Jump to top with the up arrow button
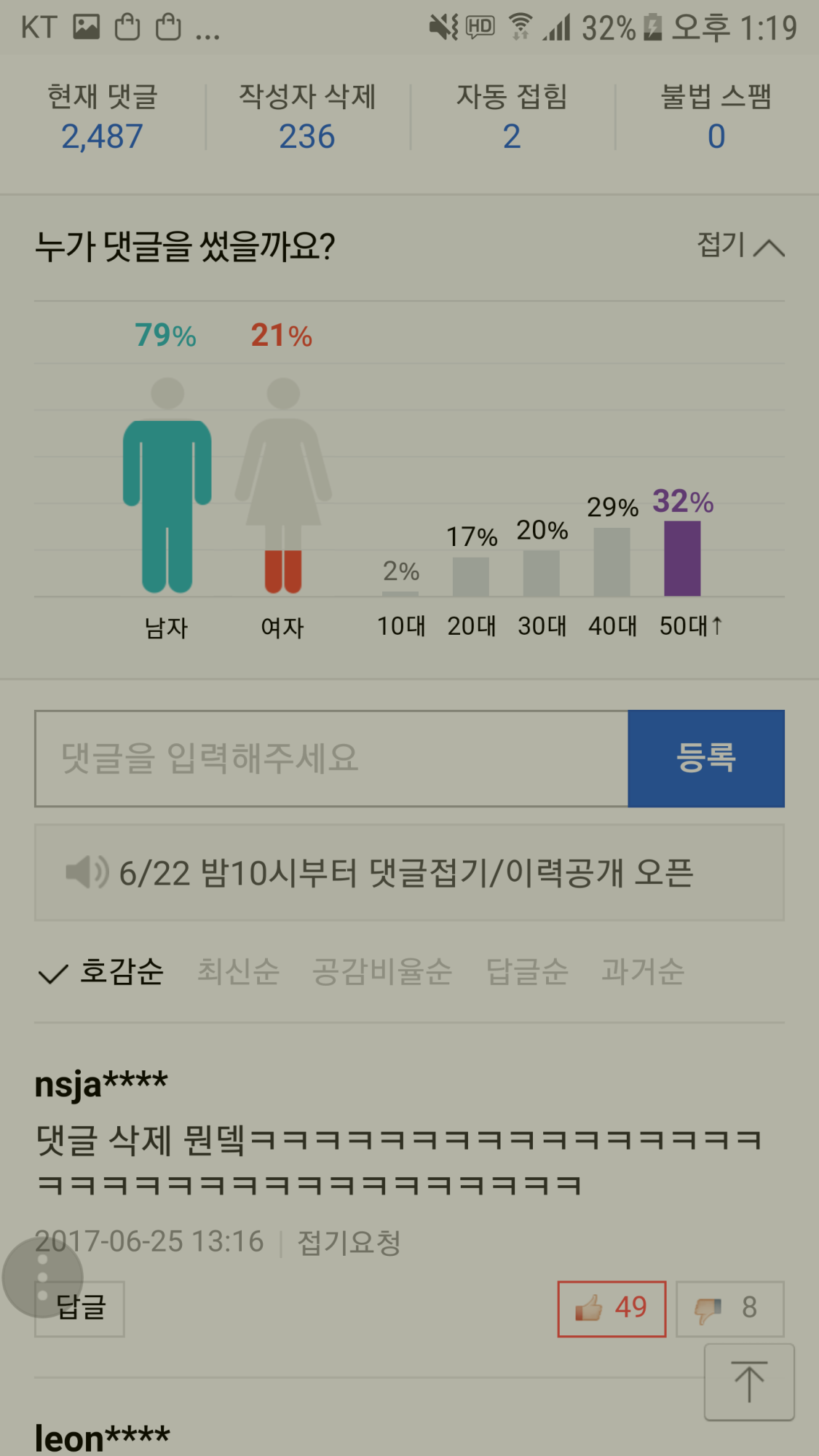The width and height of the screenshot is (819, 1456). pos(748,1382)
